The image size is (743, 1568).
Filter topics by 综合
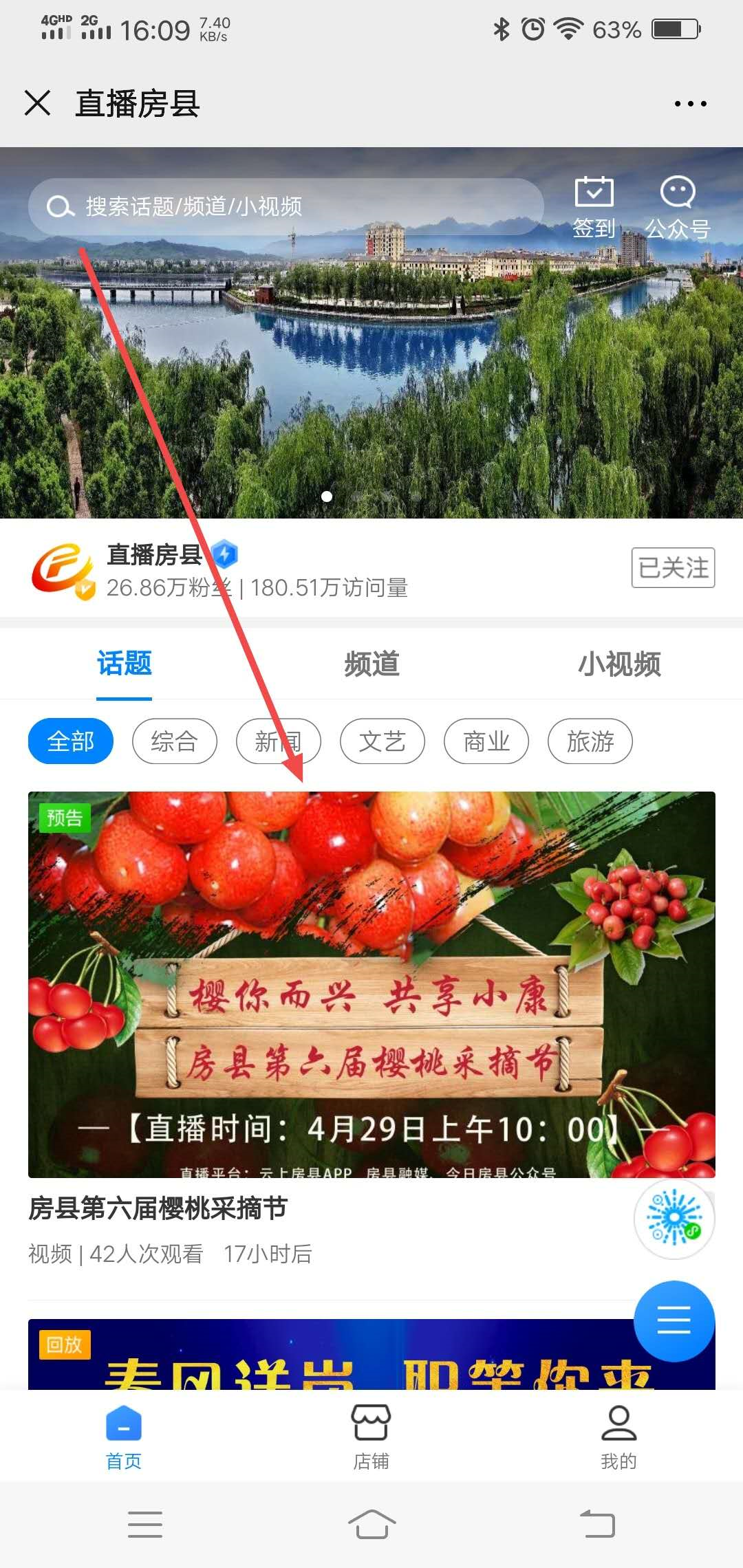point(175,741)
